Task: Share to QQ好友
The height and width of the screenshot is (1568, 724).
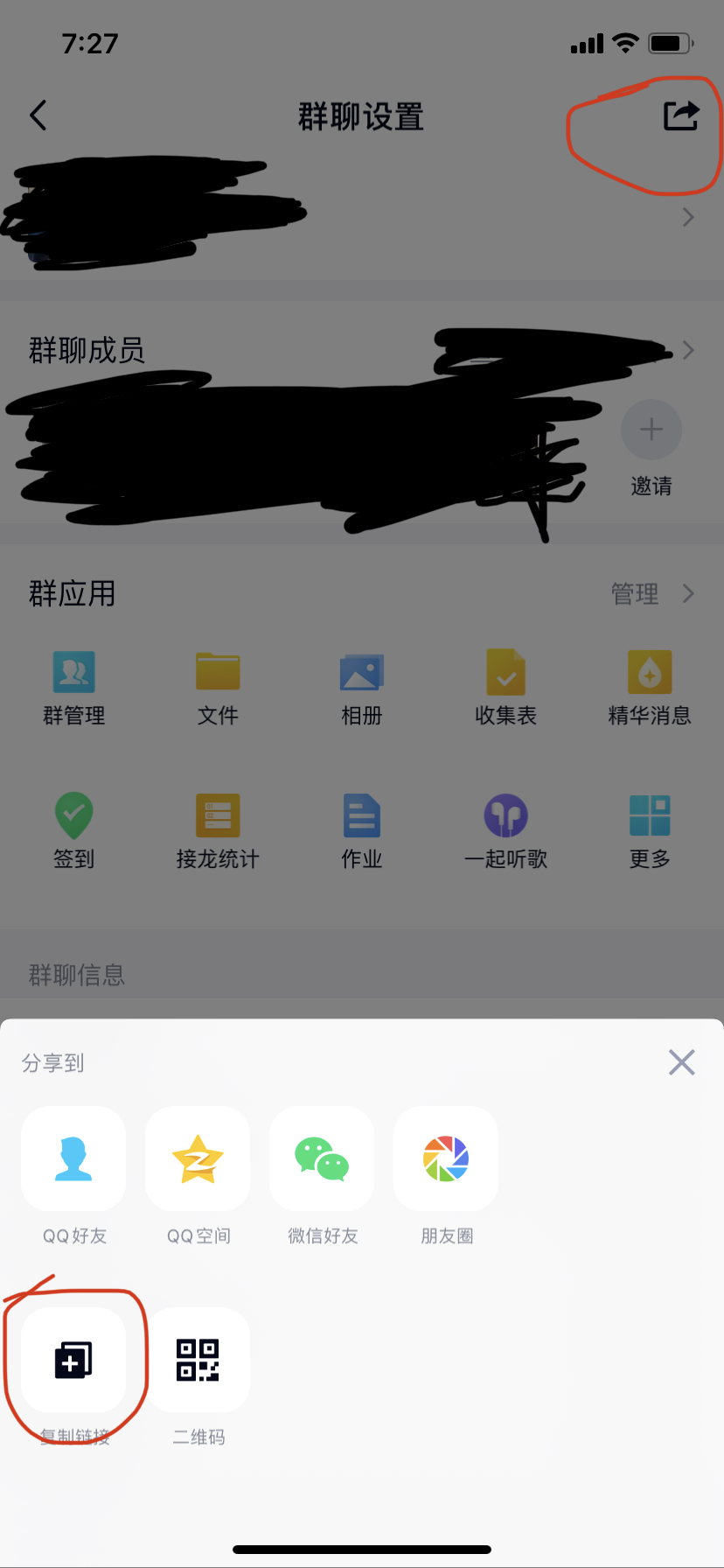Action: [x=73, y=1158]
